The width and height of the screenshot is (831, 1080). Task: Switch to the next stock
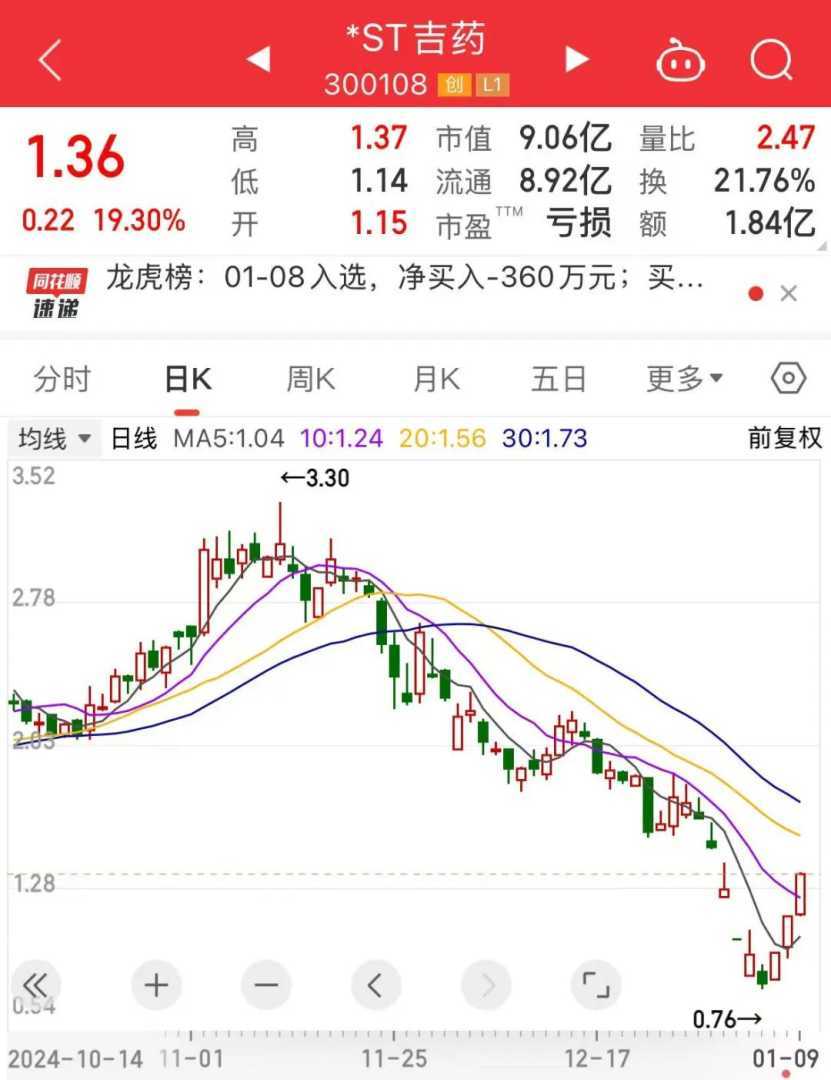click(577, 60)
